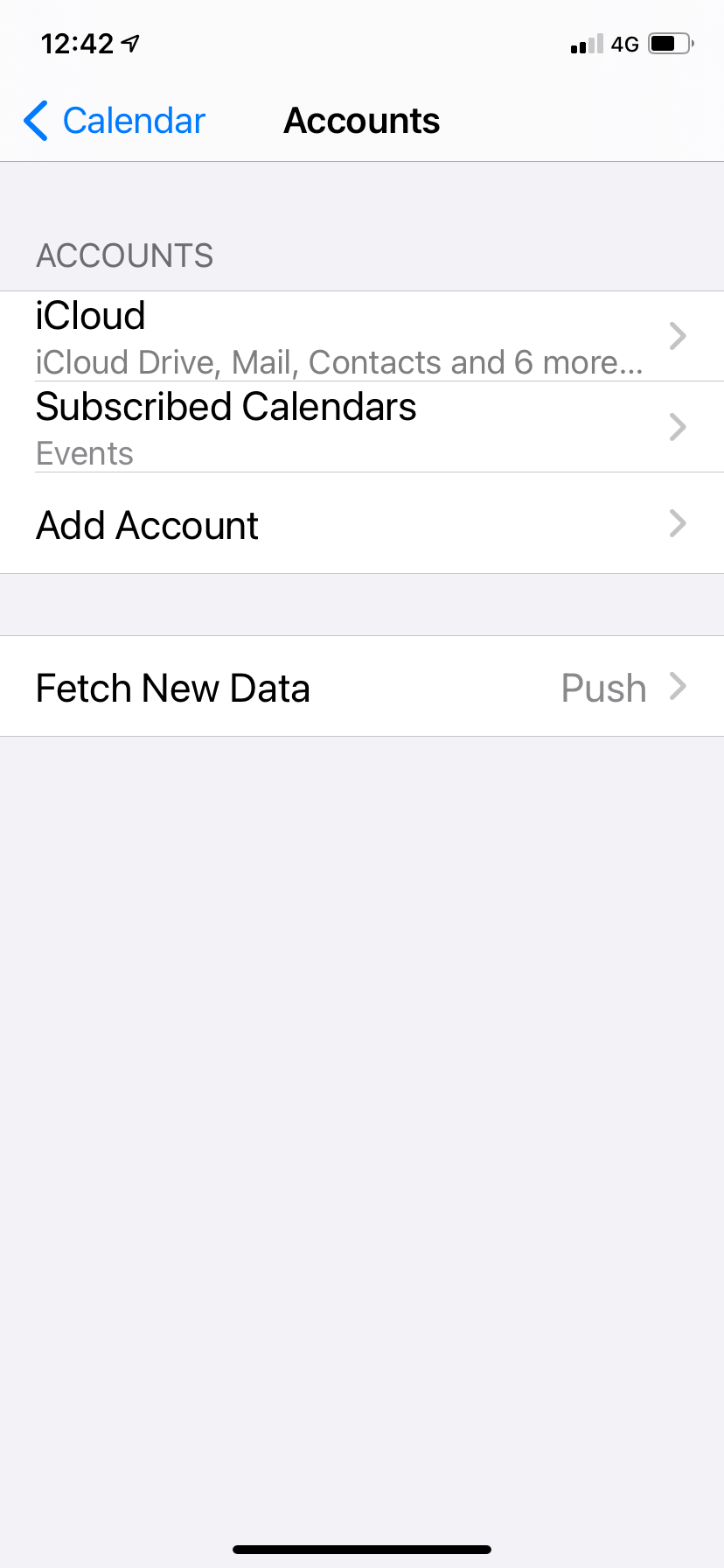This screenshot has height=1568, width=724.
Task: Go back to Calendar settings
Action: 115,121
